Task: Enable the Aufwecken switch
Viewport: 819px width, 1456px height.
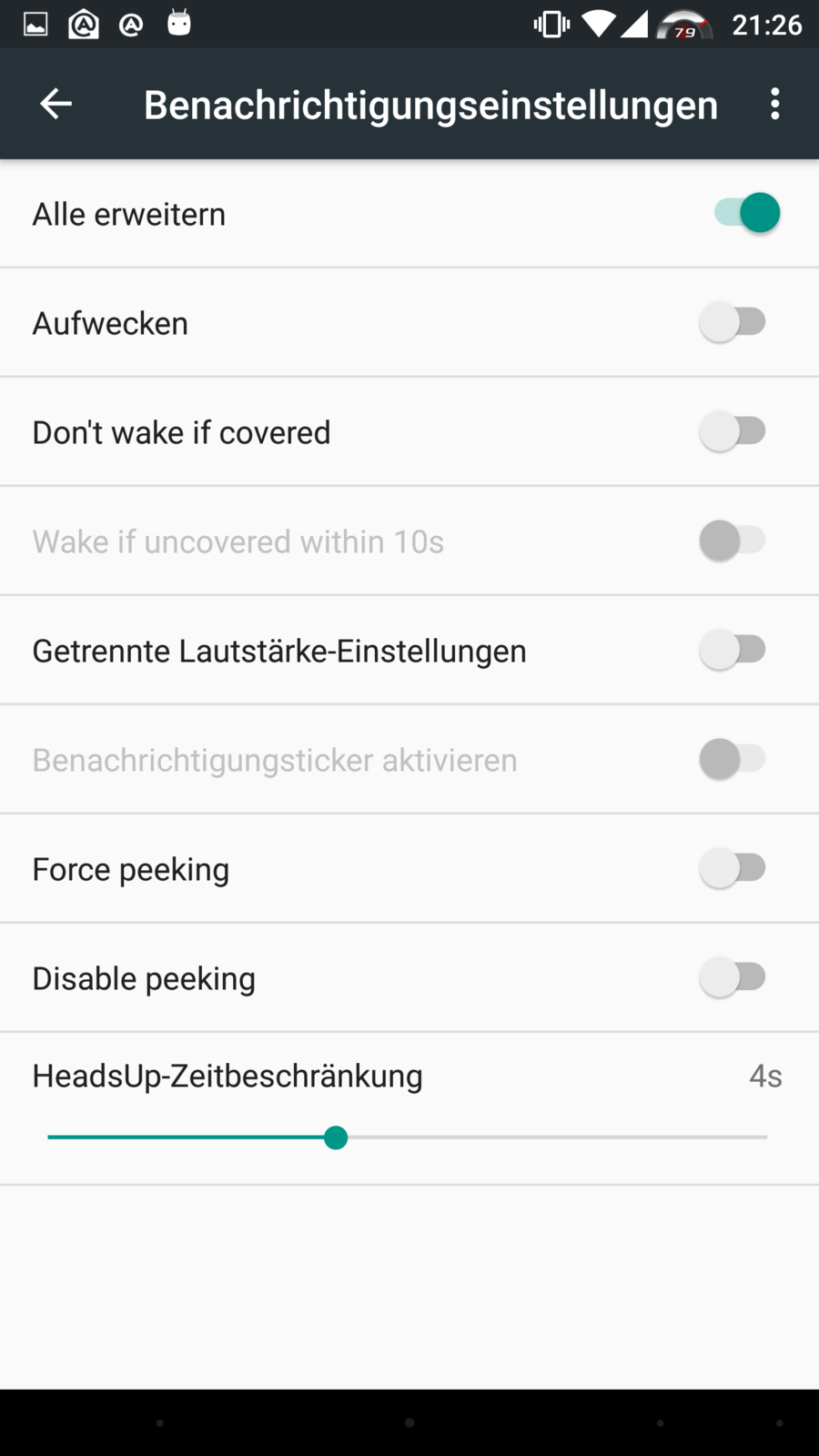Action: coord(733,322)
